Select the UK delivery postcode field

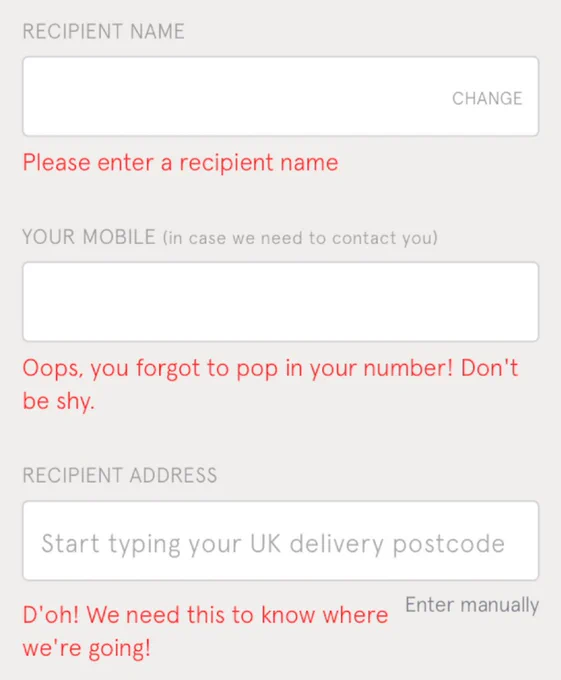click(x=280, y=541)
